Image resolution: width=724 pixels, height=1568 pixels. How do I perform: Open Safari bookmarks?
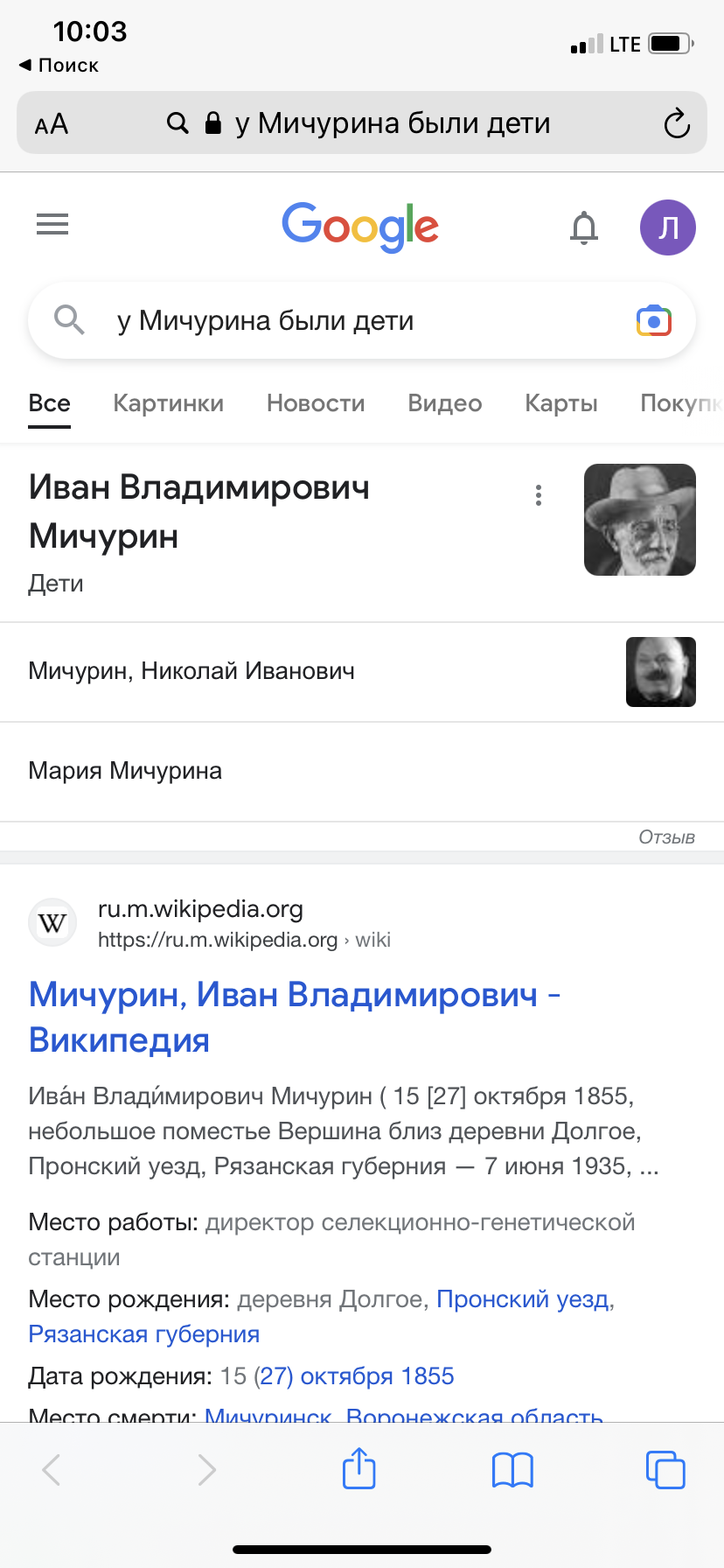512,1470
